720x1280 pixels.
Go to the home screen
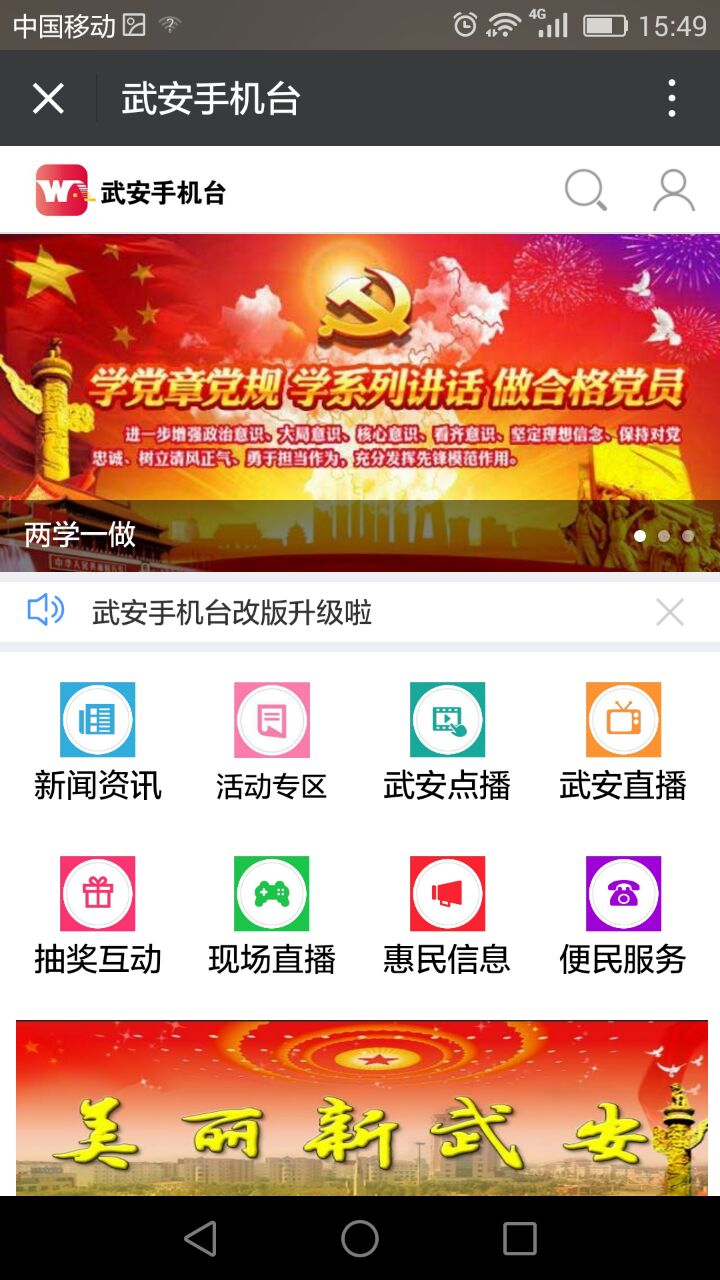(x=360, y=1239)
